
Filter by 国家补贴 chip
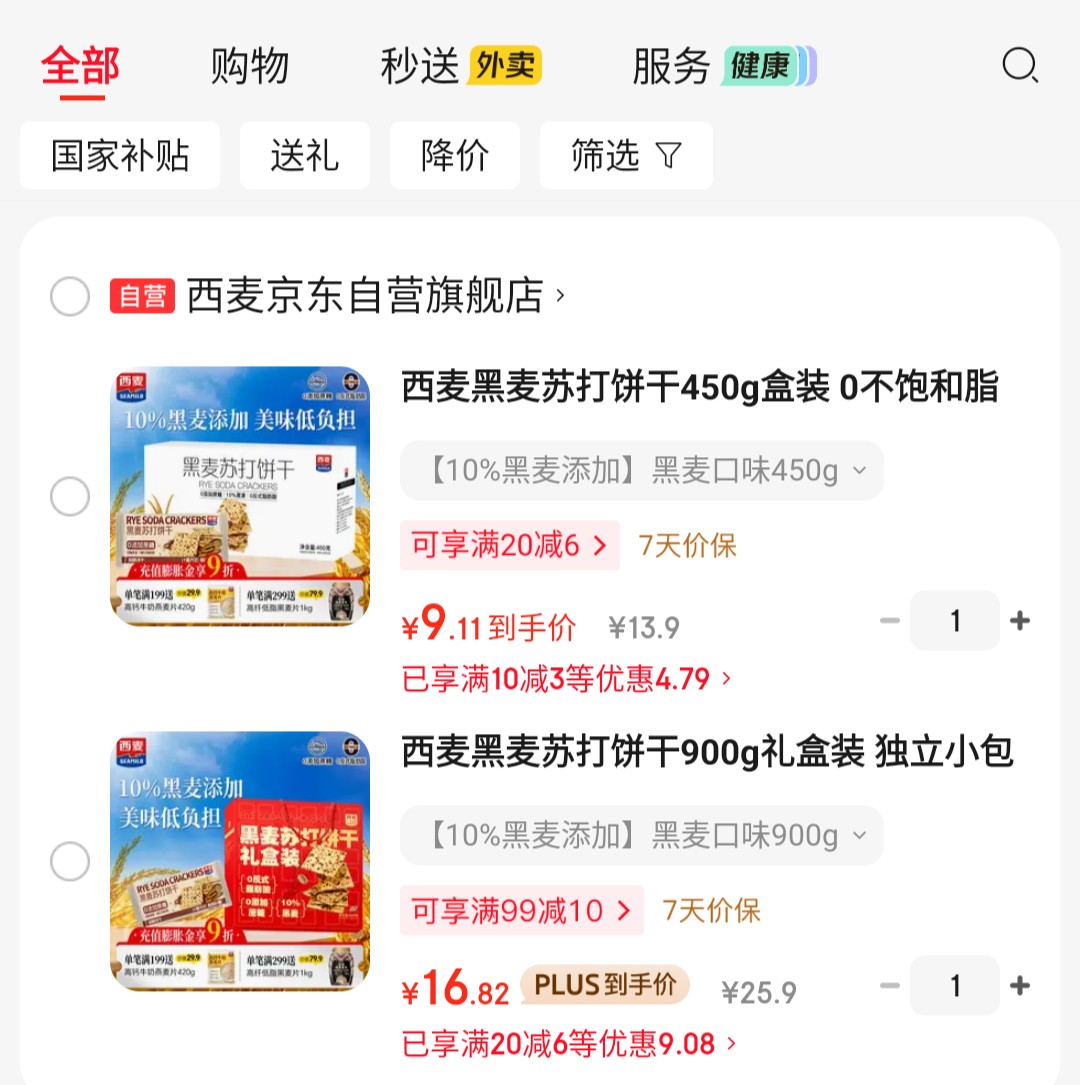point(120,156)
